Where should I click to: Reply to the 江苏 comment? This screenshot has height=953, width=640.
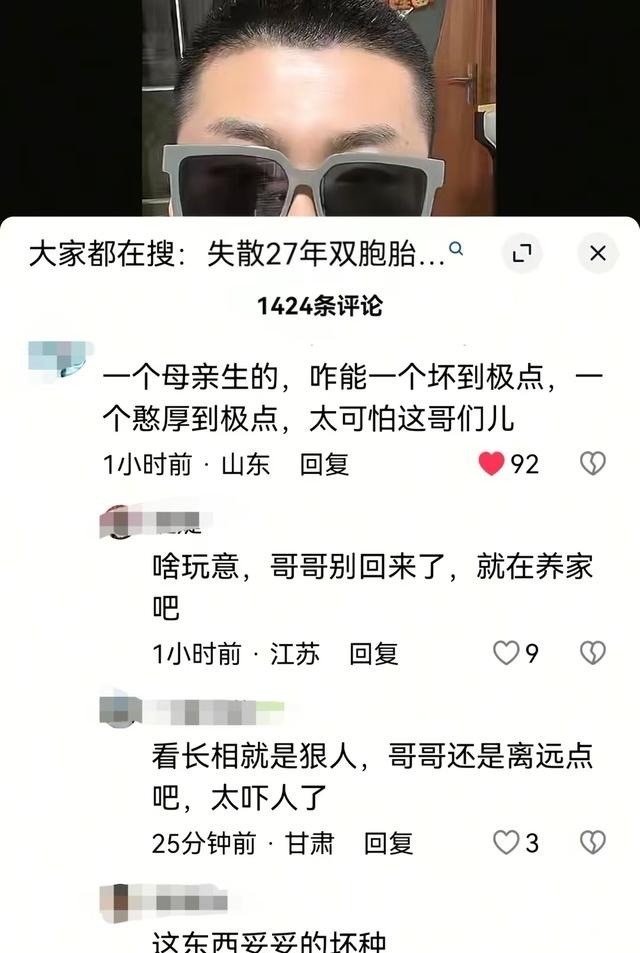374,654
